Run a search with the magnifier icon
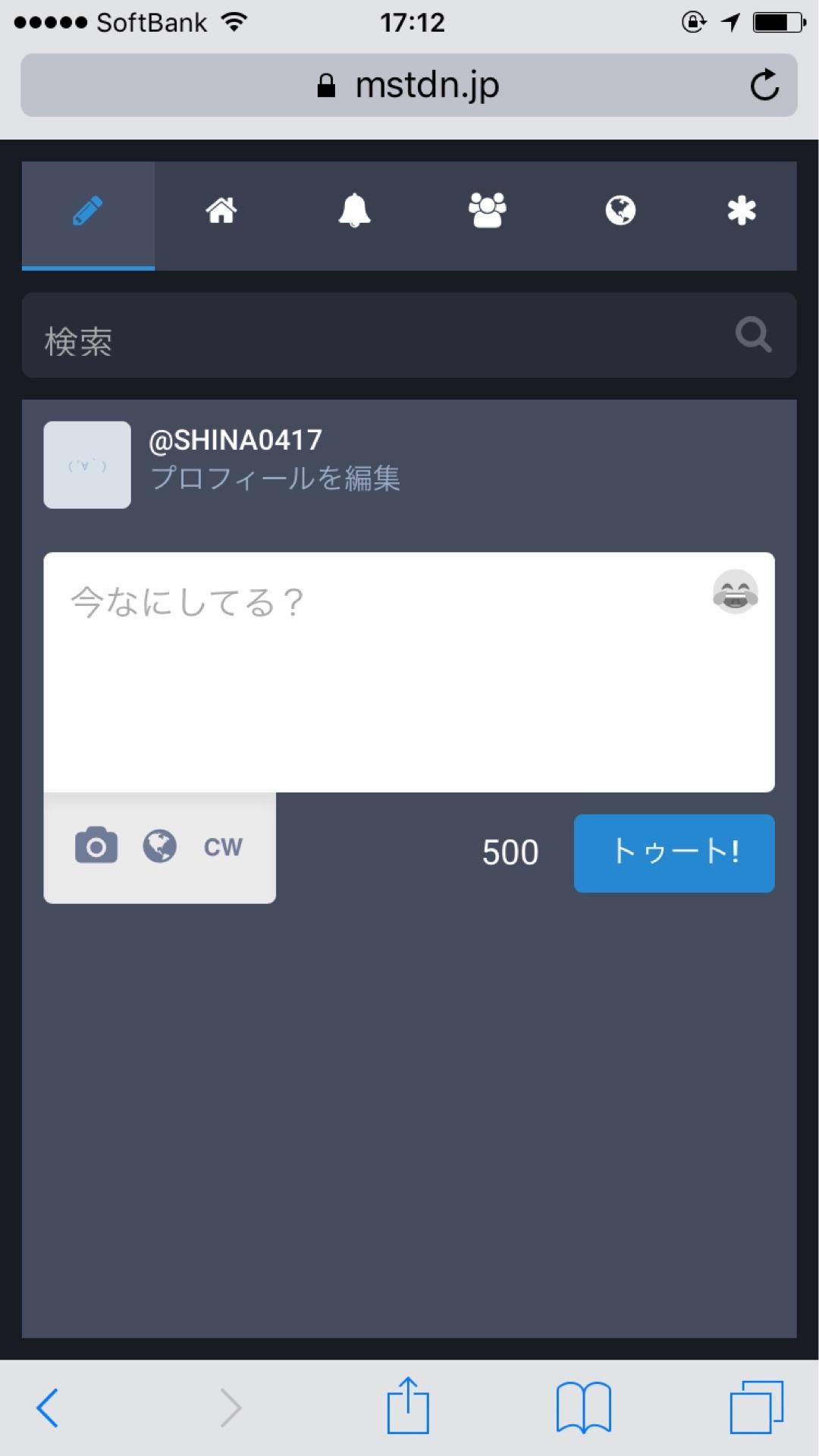 pyautogui.click(x=752, y=334)
